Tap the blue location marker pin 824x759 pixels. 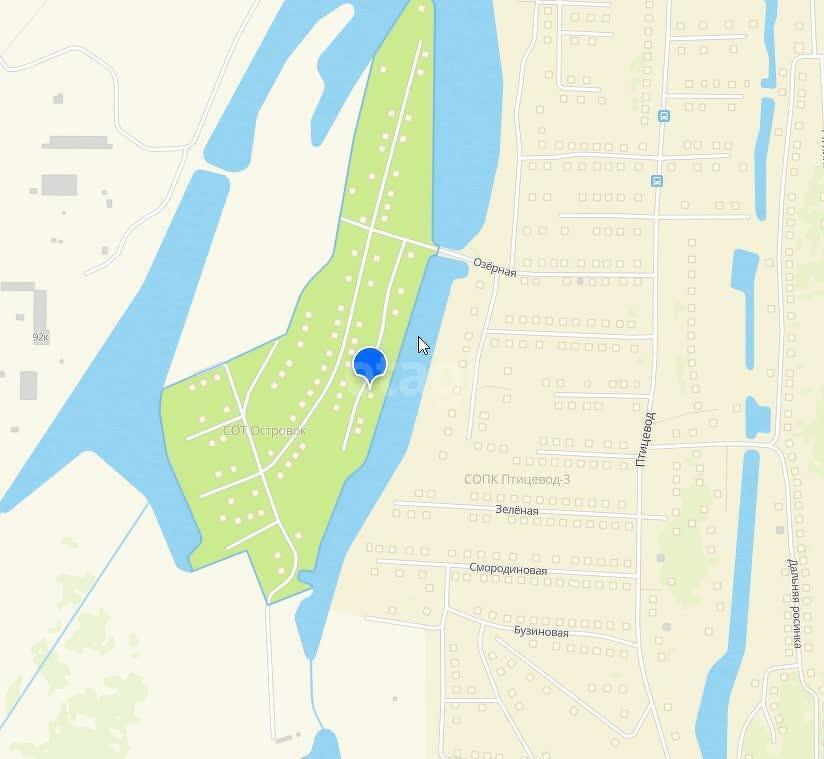point(370,362)
